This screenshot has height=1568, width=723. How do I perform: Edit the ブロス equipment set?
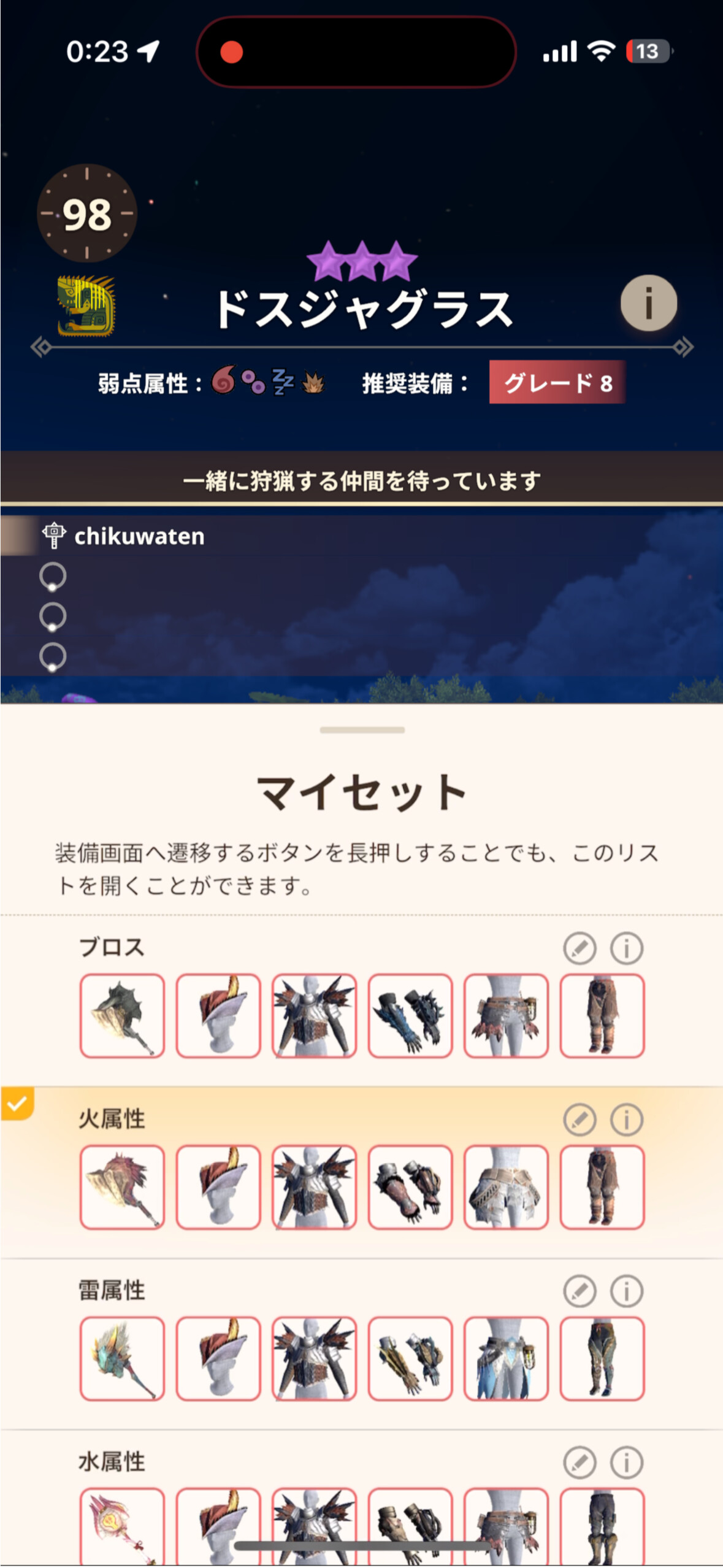tap(580, 948)
